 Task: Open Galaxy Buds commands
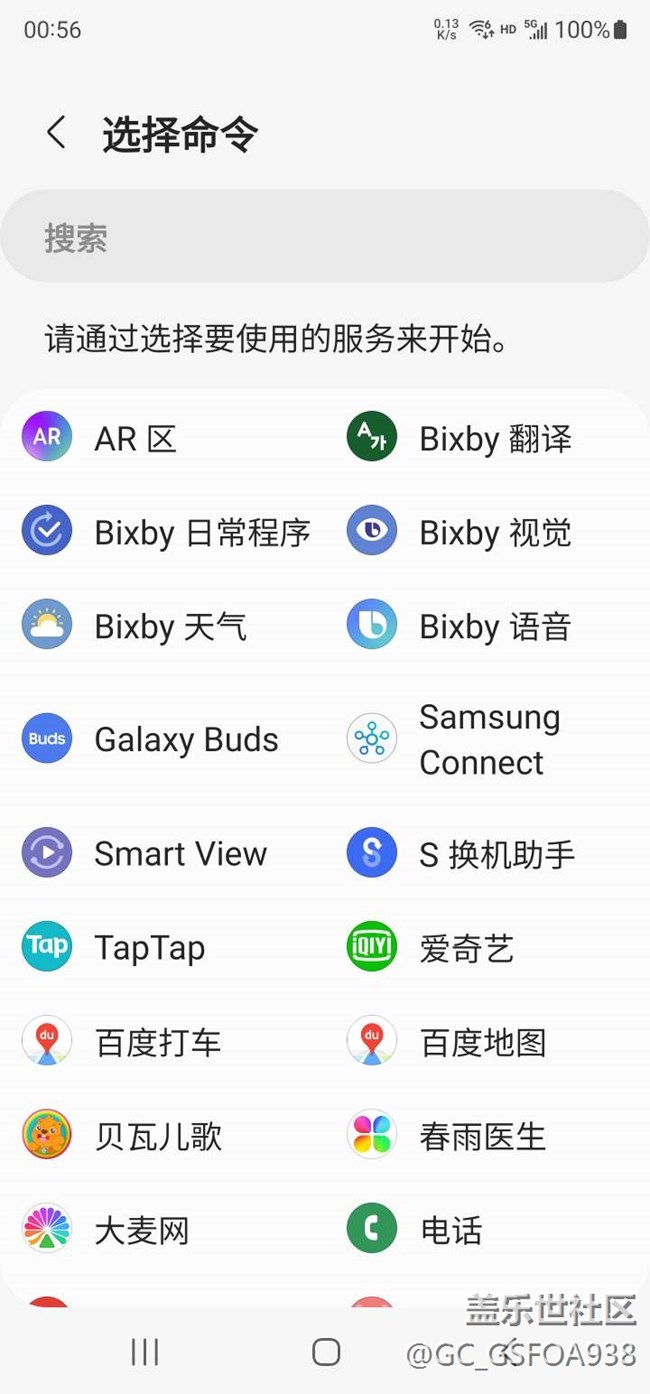point(186,740)
